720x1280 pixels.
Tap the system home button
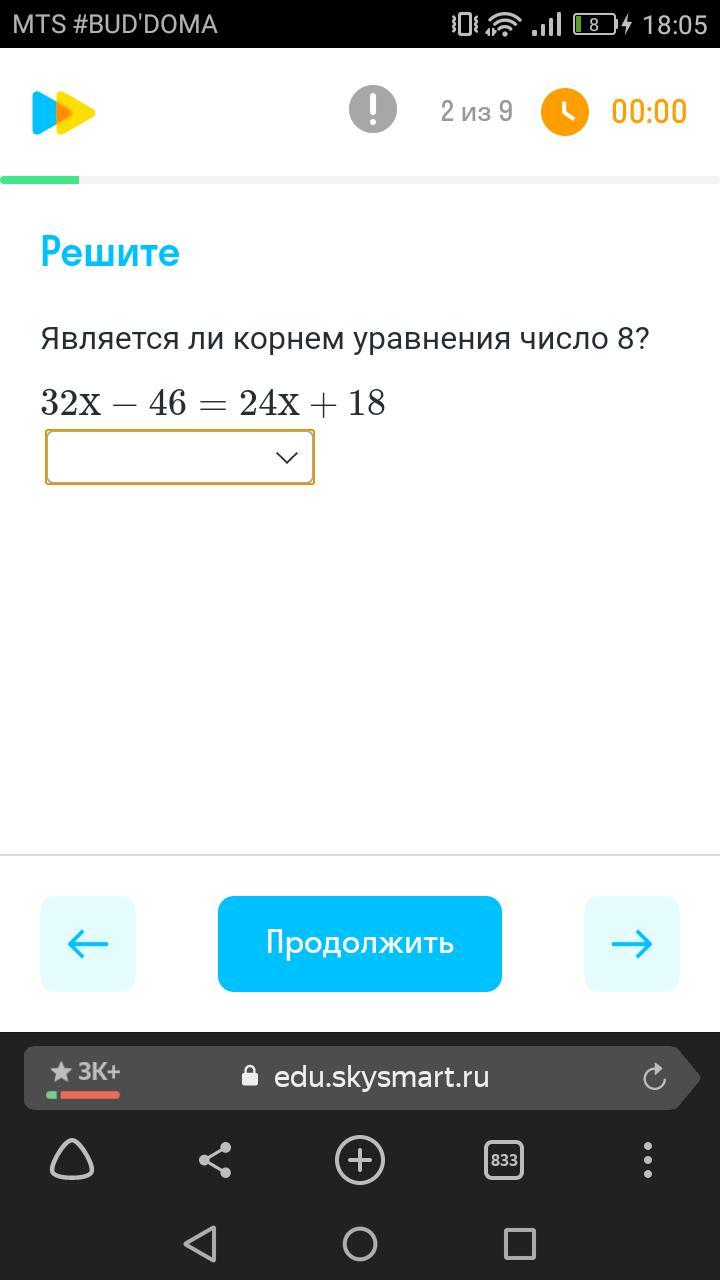[360, 1244]
